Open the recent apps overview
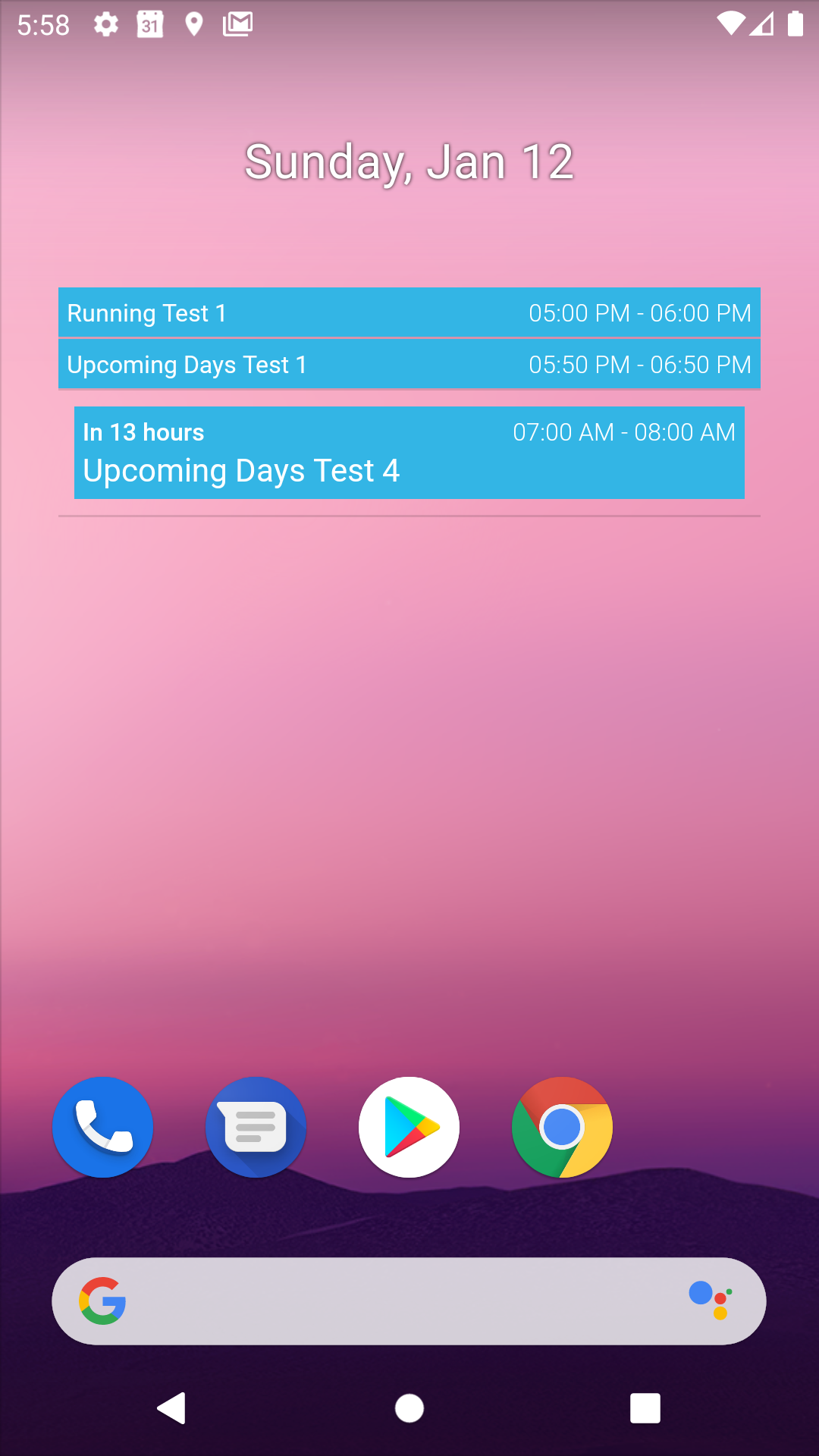Viewport: 819px width, 1456px height. (645, 1408)
